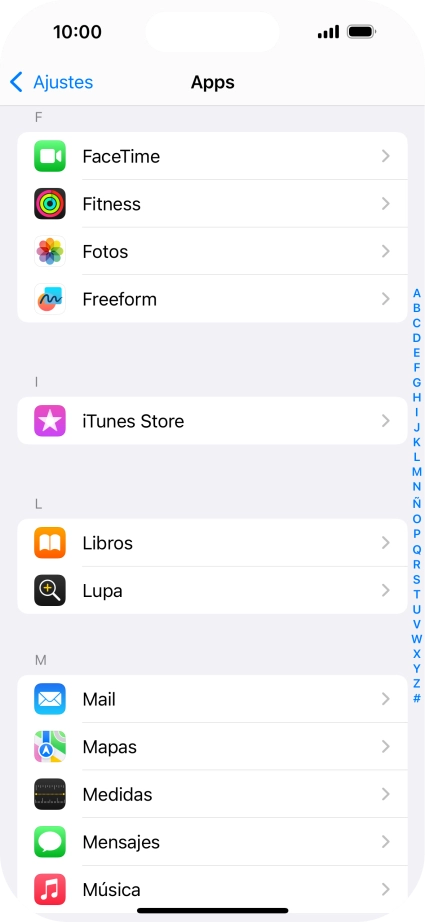Open iTunes Store settings
425x922 pixels.
point(212,420)
